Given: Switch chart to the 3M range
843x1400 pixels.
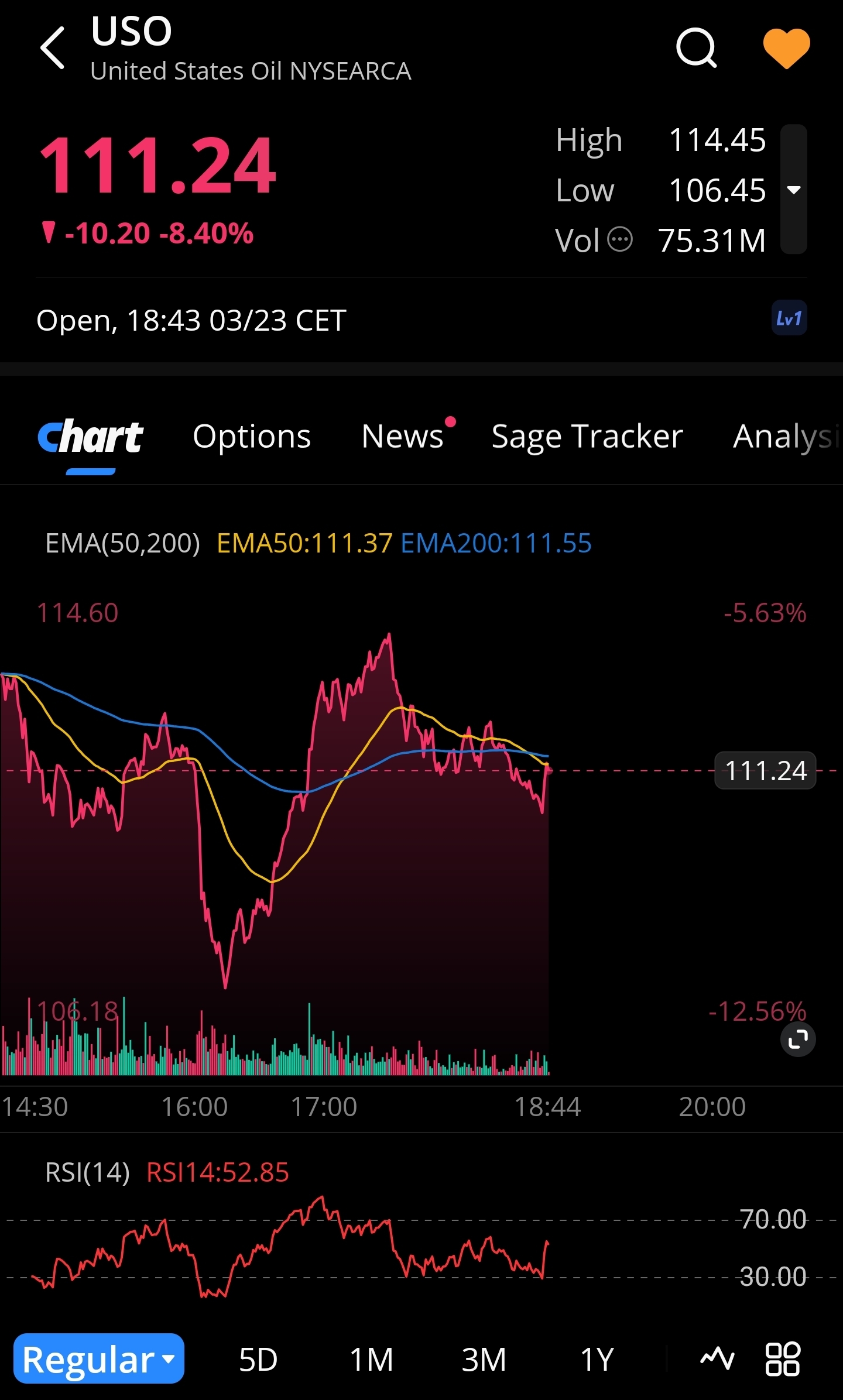Looking at the screenshot, I should coord(484,1359).
